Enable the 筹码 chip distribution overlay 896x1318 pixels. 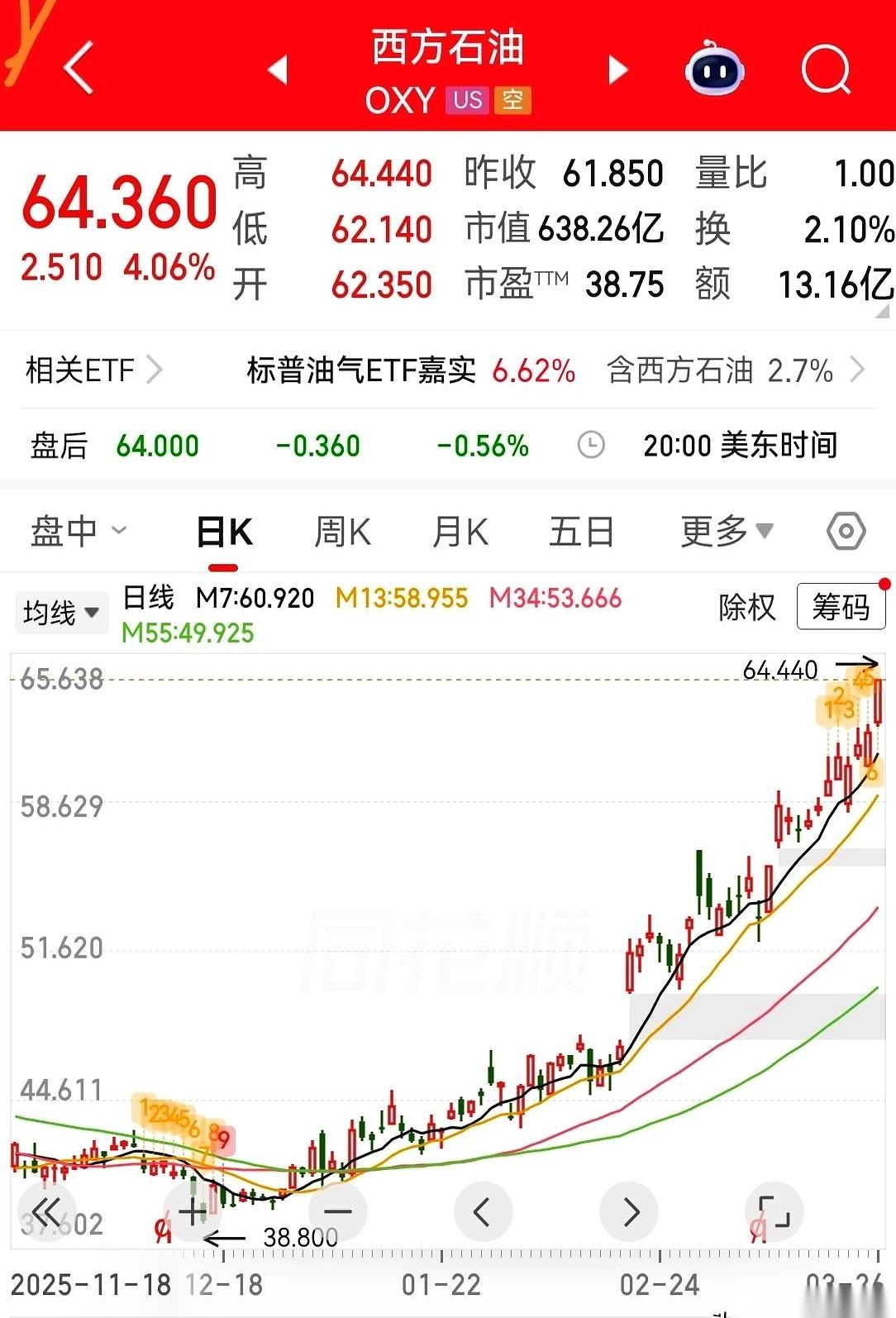pos(841,608)
